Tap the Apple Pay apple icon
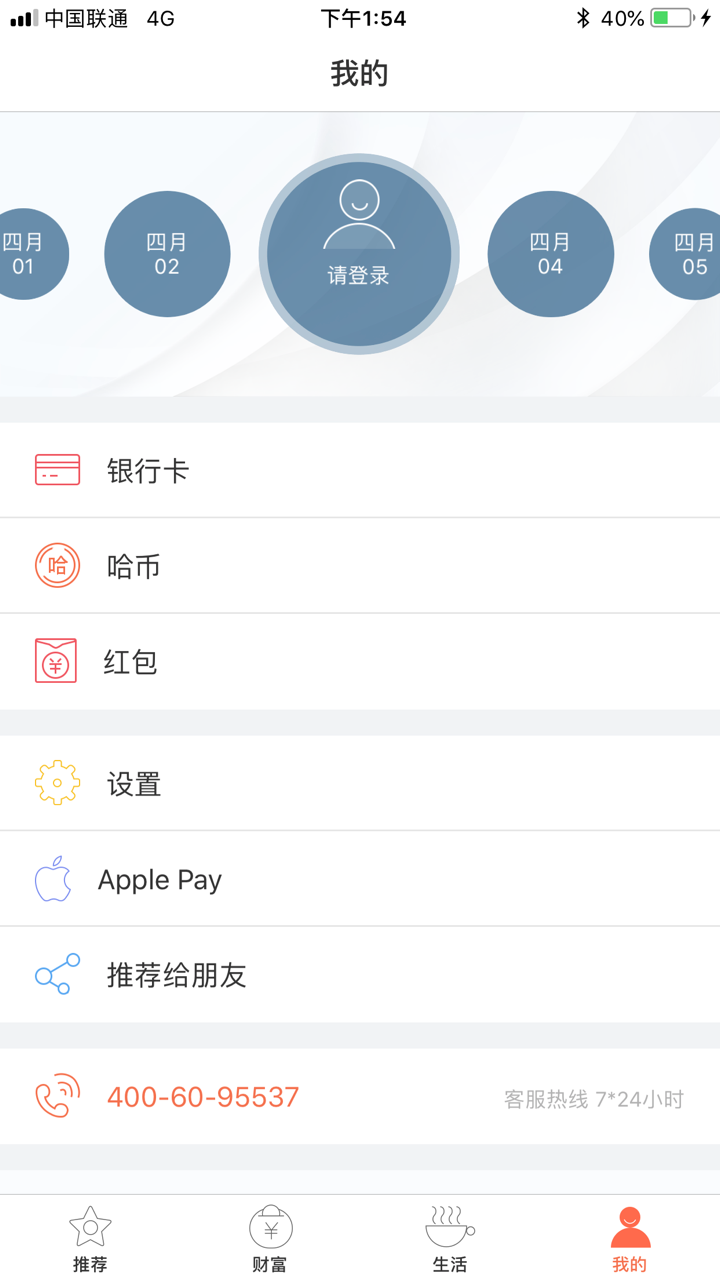 click(x=57, y=879)
